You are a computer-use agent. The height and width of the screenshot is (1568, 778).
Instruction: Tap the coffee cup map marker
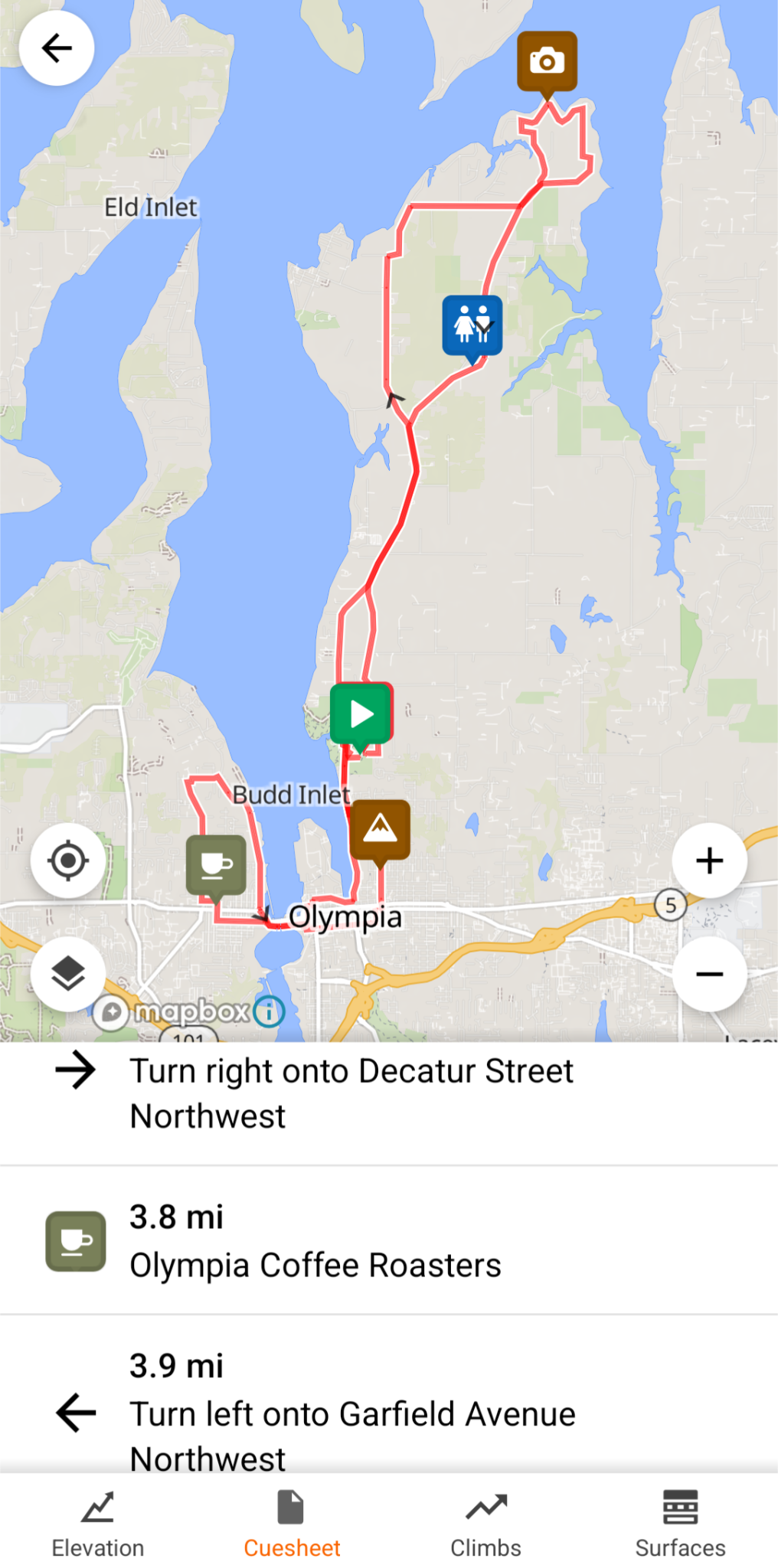click(216, 864)
